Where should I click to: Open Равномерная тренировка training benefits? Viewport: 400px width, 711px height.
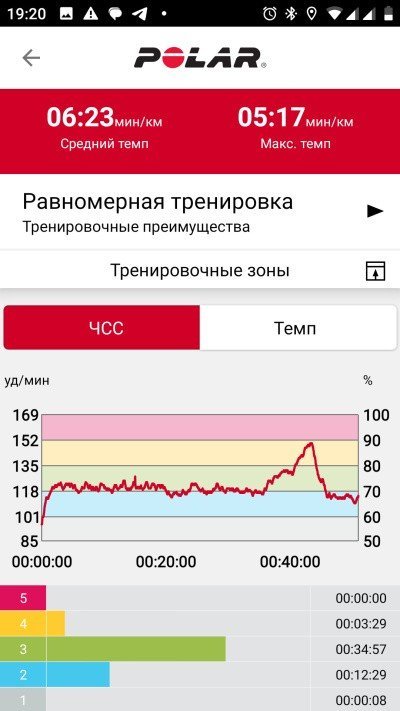pos(200,211)
